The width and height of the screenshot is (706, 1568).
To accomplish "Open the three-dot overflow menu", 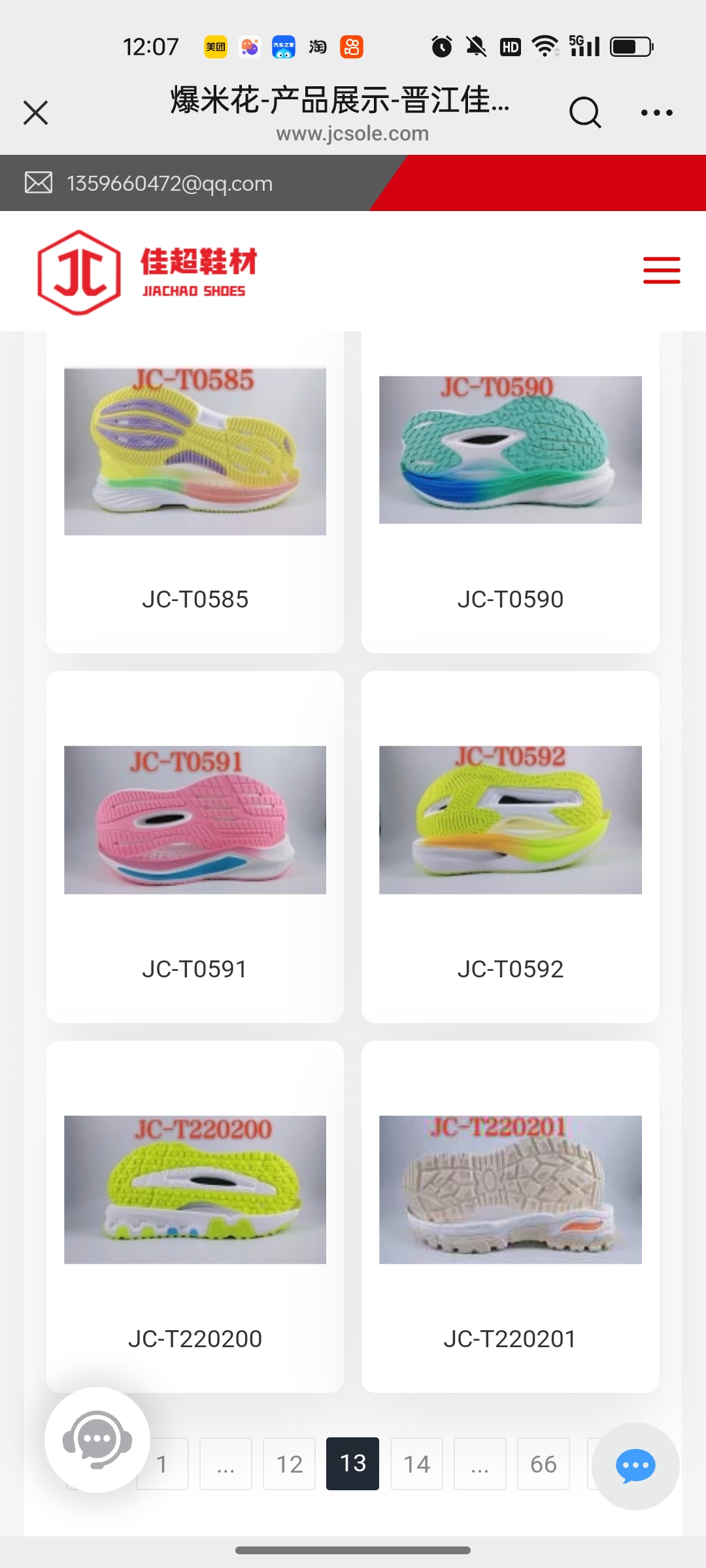I will pos(656,112).
